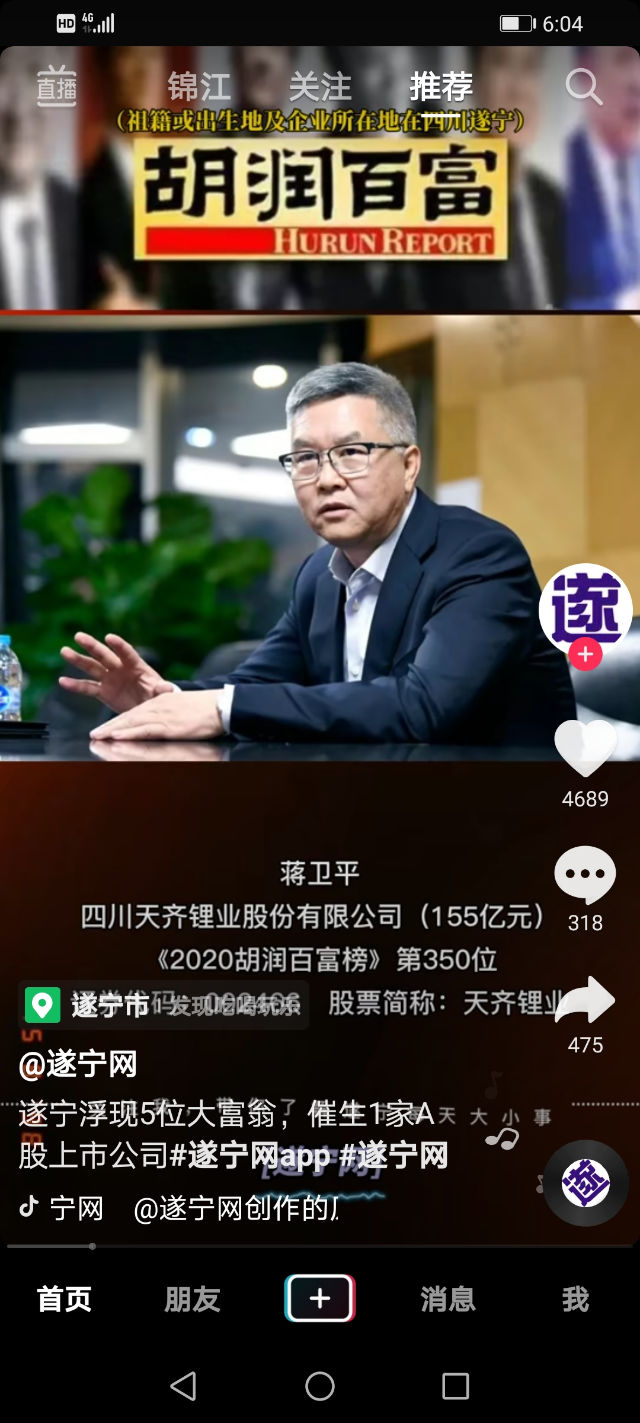Open the 朋友 tab

[192, 1299]
